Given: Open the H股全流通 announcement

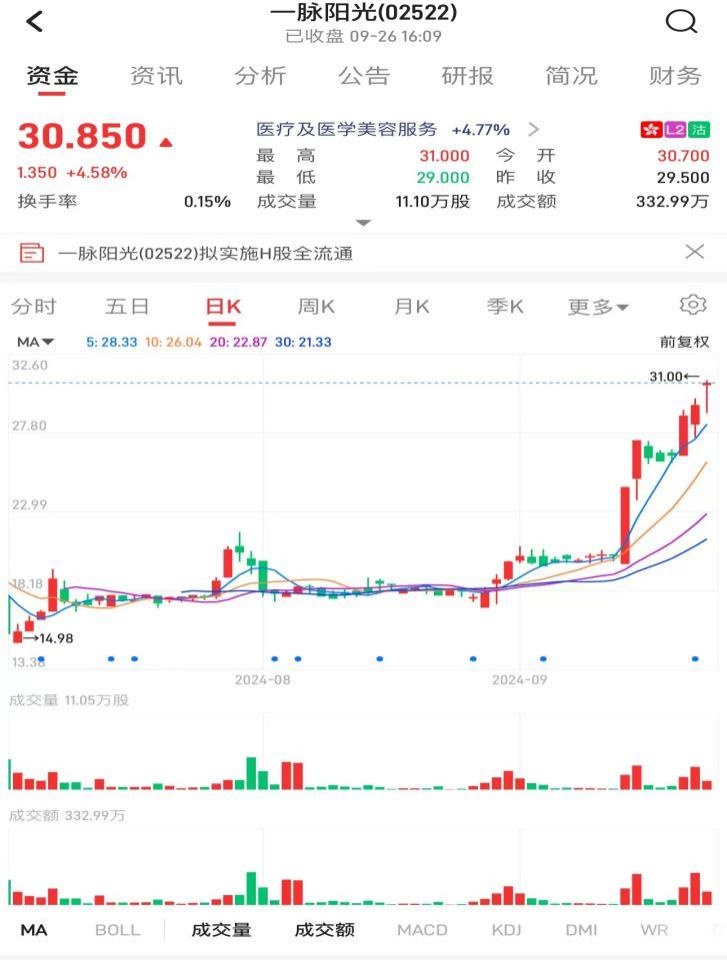Looking at the screenshot, I should pyautogui.click(x=206, y=253).
